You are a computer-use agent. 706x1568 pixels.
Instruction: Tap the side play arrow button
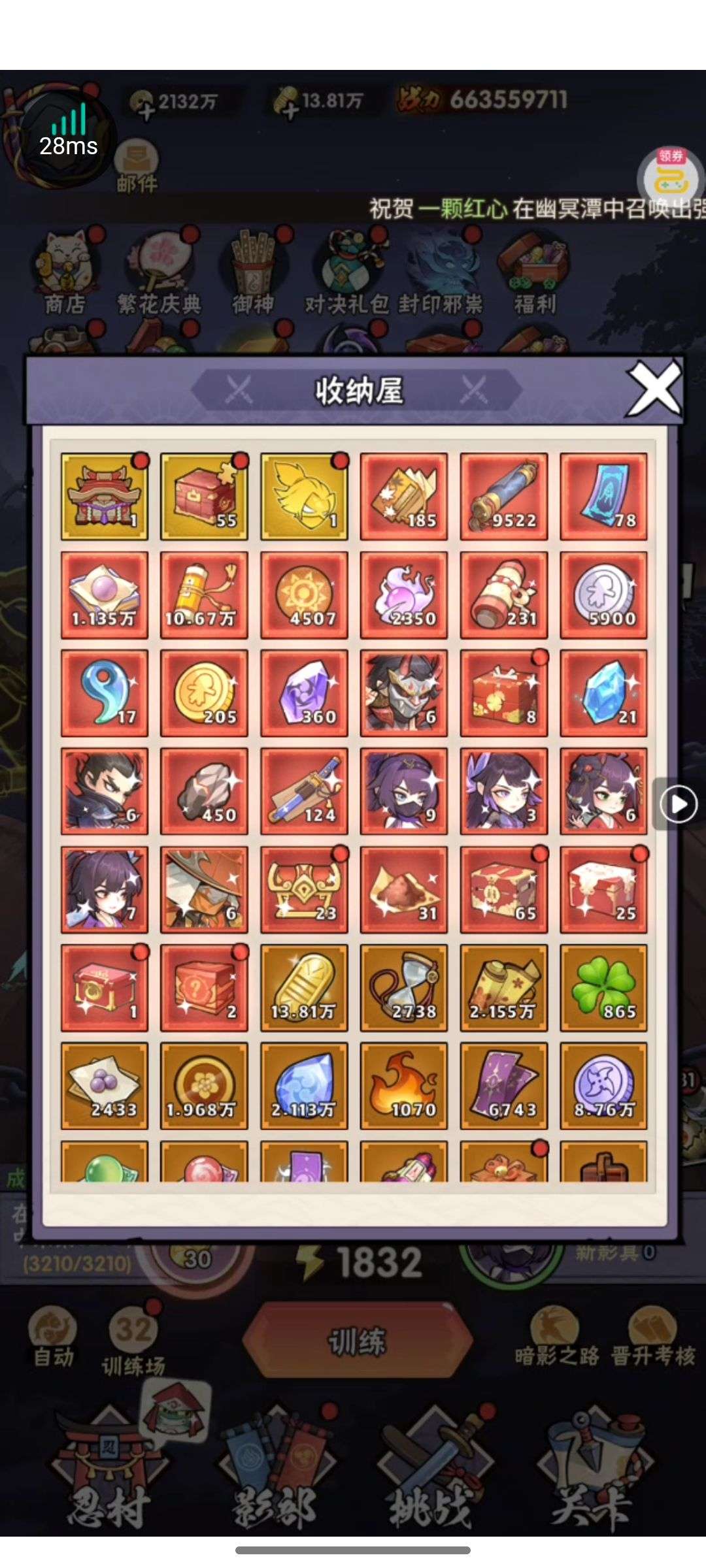678,804
